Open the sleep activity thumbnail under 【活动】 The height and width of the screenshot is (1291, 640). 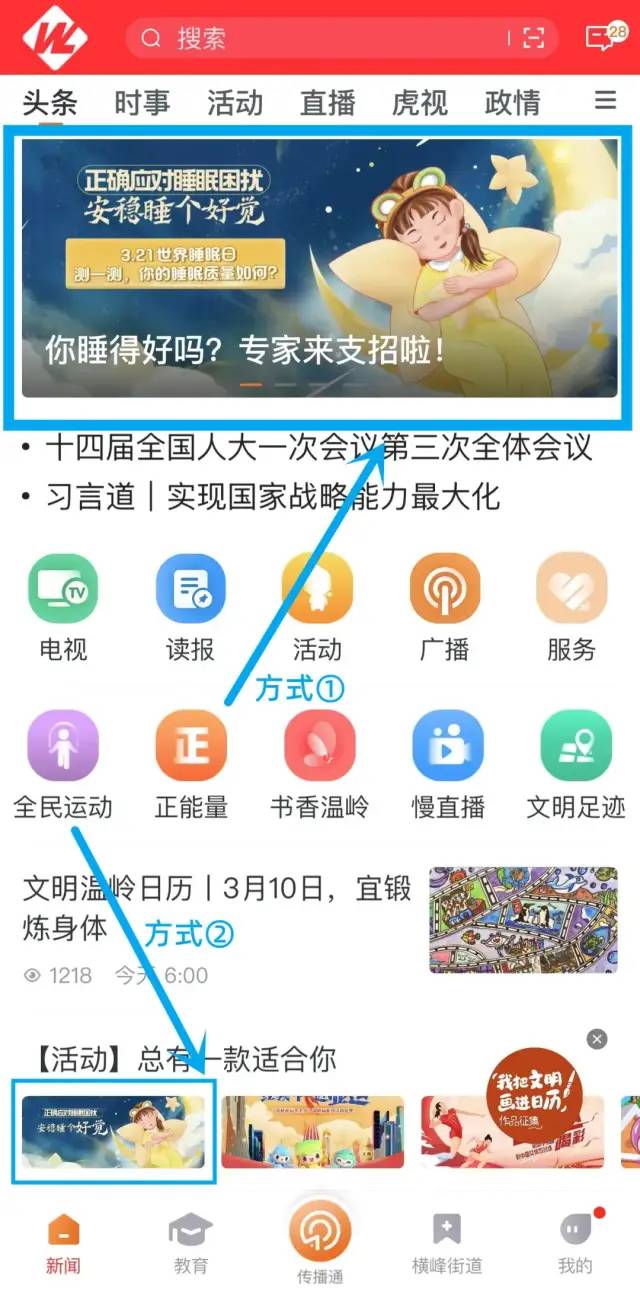click(113, 1132)
